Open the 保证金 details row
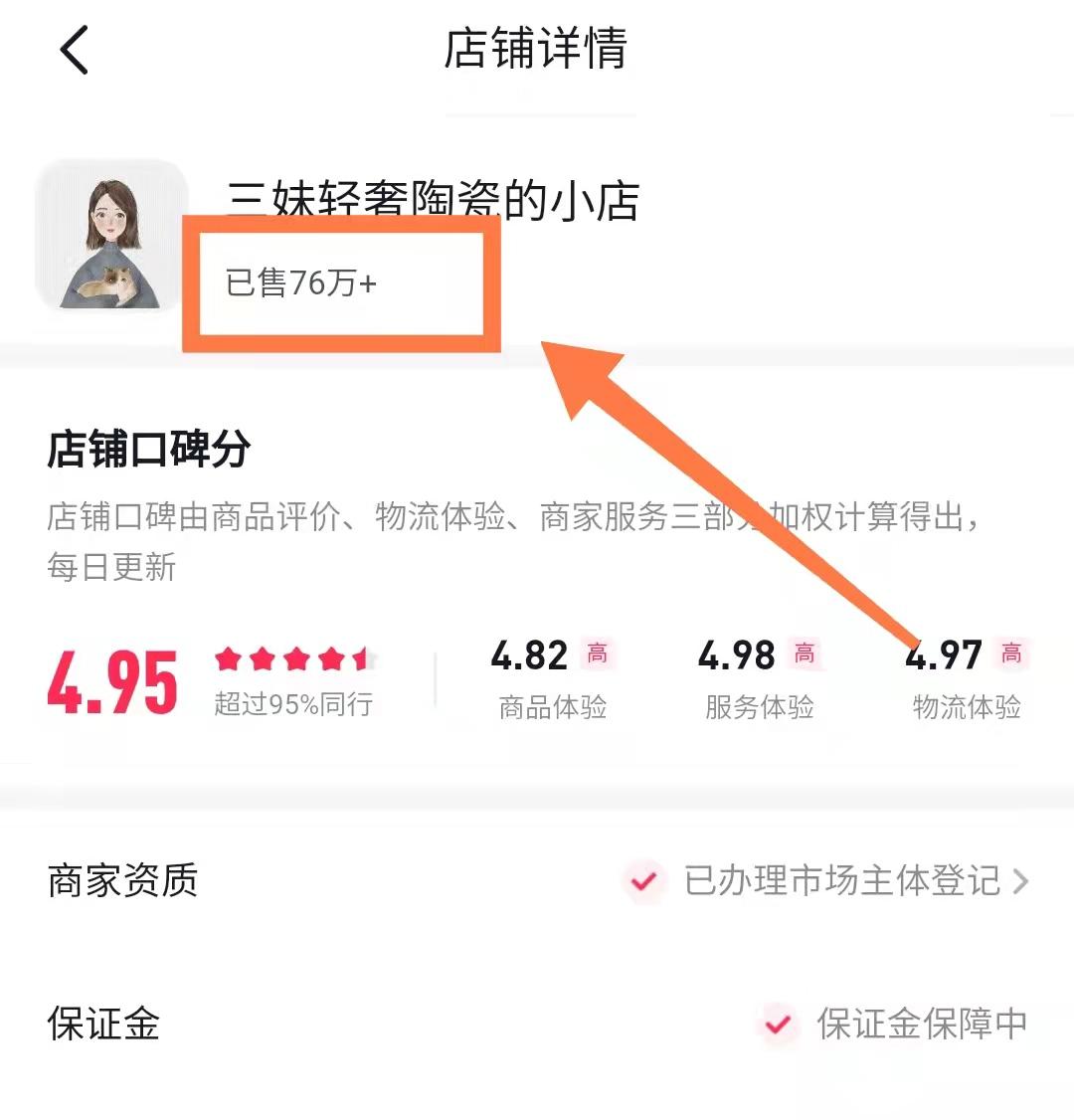Viewport: 1074px width, 1120px height. pyautogui.click(x=104, y=1025)
